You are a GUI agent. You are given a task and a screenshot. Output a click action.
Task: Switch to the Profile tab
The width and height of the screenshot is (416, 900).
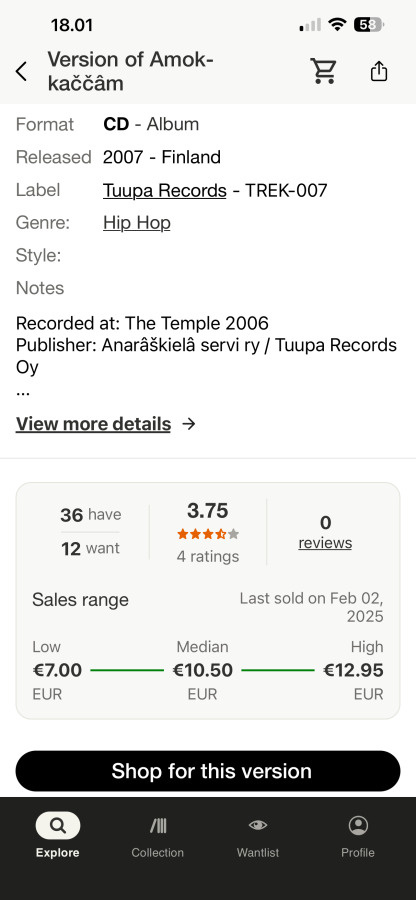click(x=358, y=835)
